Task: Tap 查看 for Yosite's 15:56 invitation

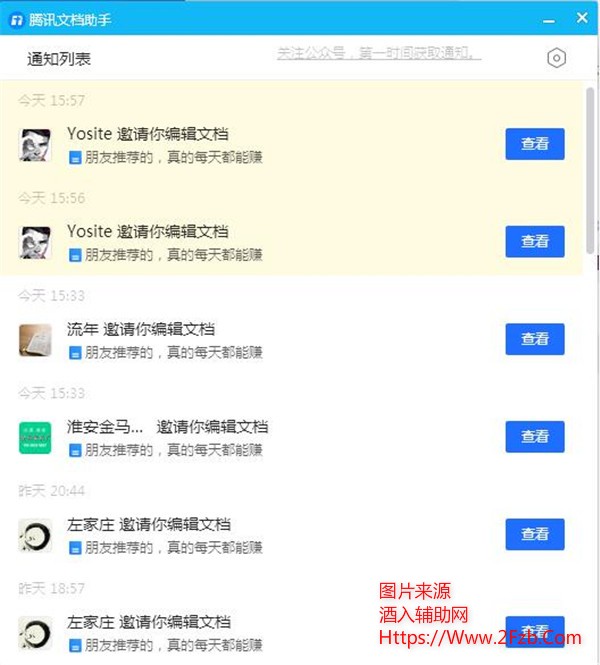Action: tap(534, 241)
